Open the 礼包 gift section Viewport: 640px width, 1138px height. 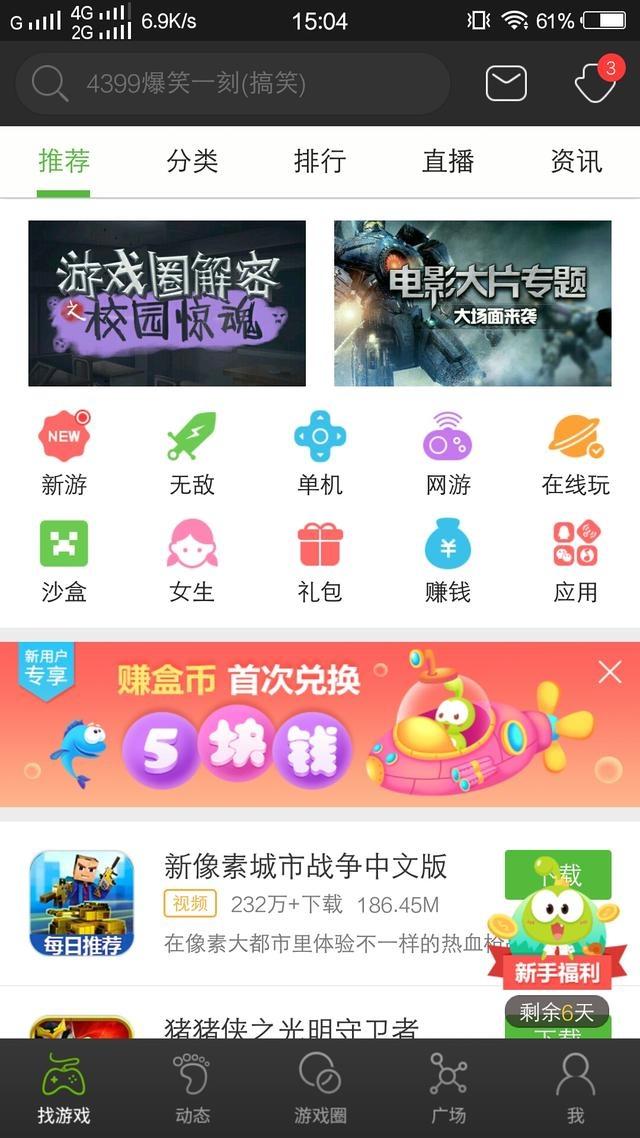coord(320,562)
